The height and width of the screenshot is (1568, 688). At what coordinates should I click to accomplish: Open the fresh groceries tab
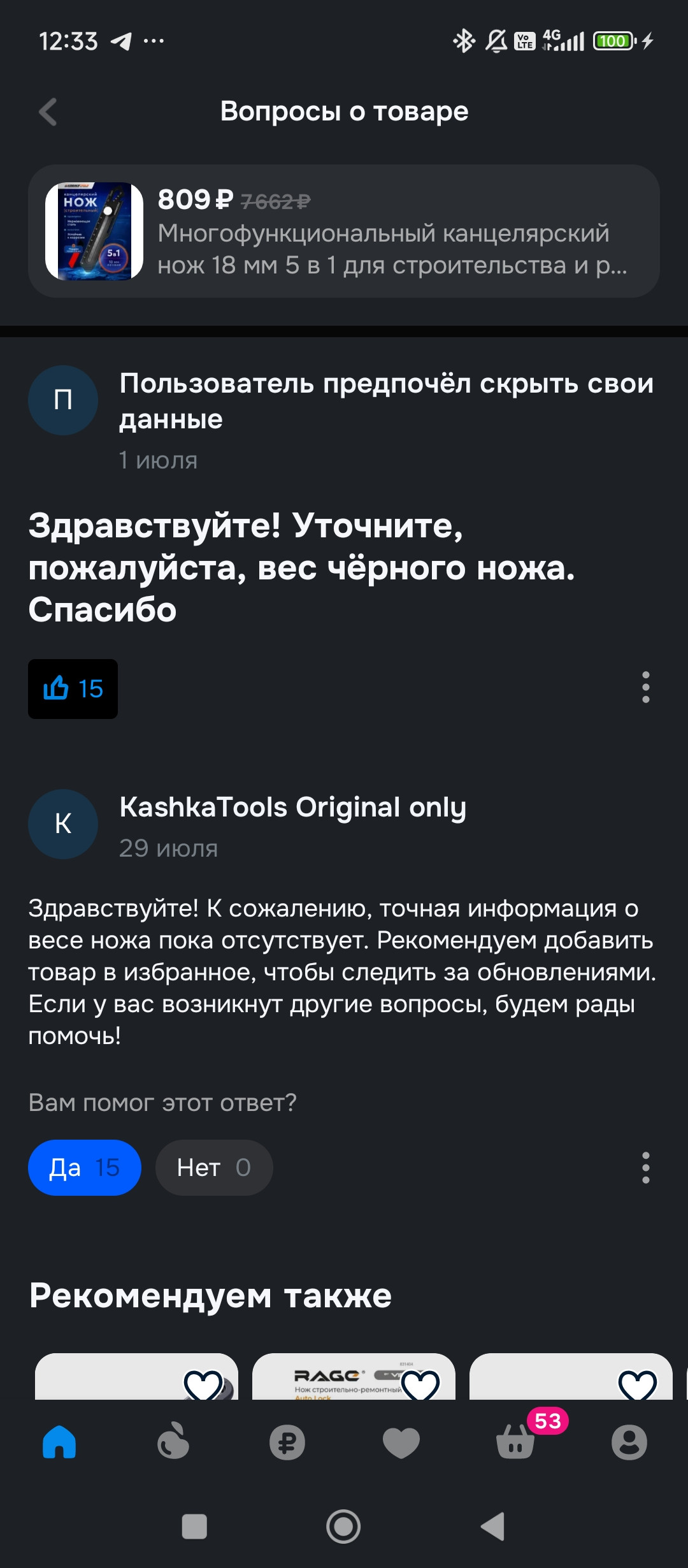pyautogui.click(x=173, y=1442)
